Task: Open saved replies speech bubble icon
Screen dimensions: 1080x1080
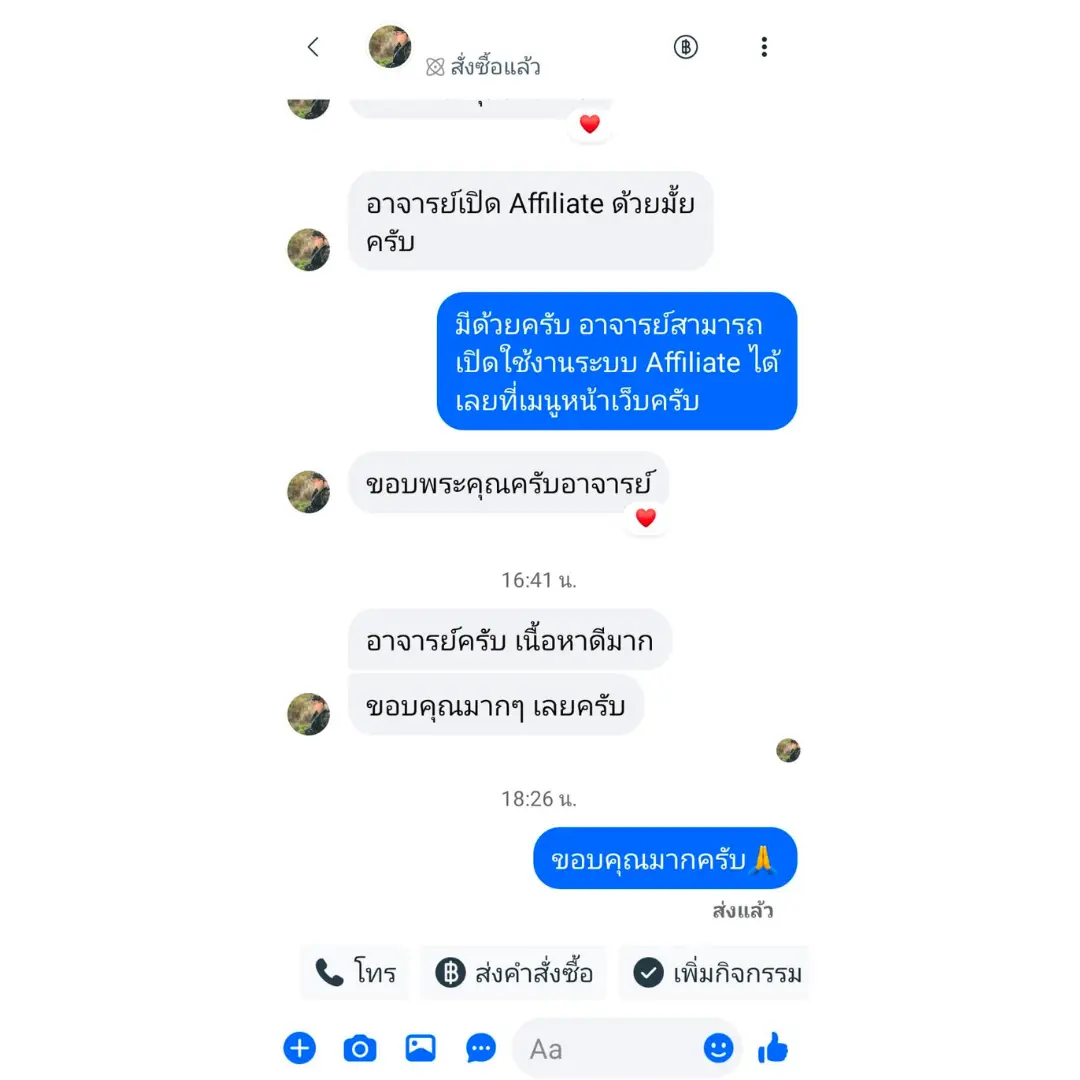Action: pyautogui.click(x=481, y=1048)
